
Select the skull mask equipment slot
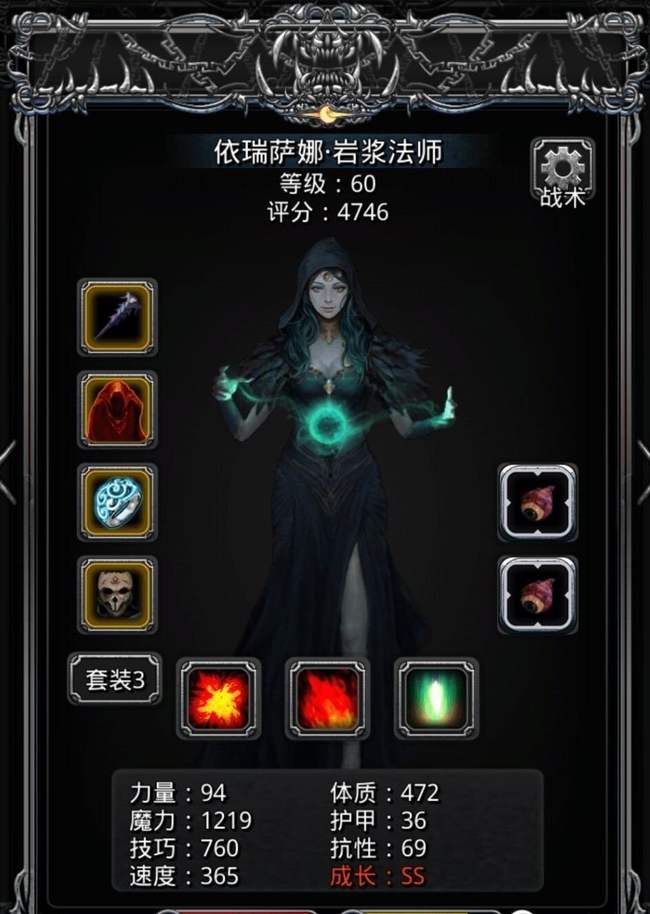tap(118, 595)
